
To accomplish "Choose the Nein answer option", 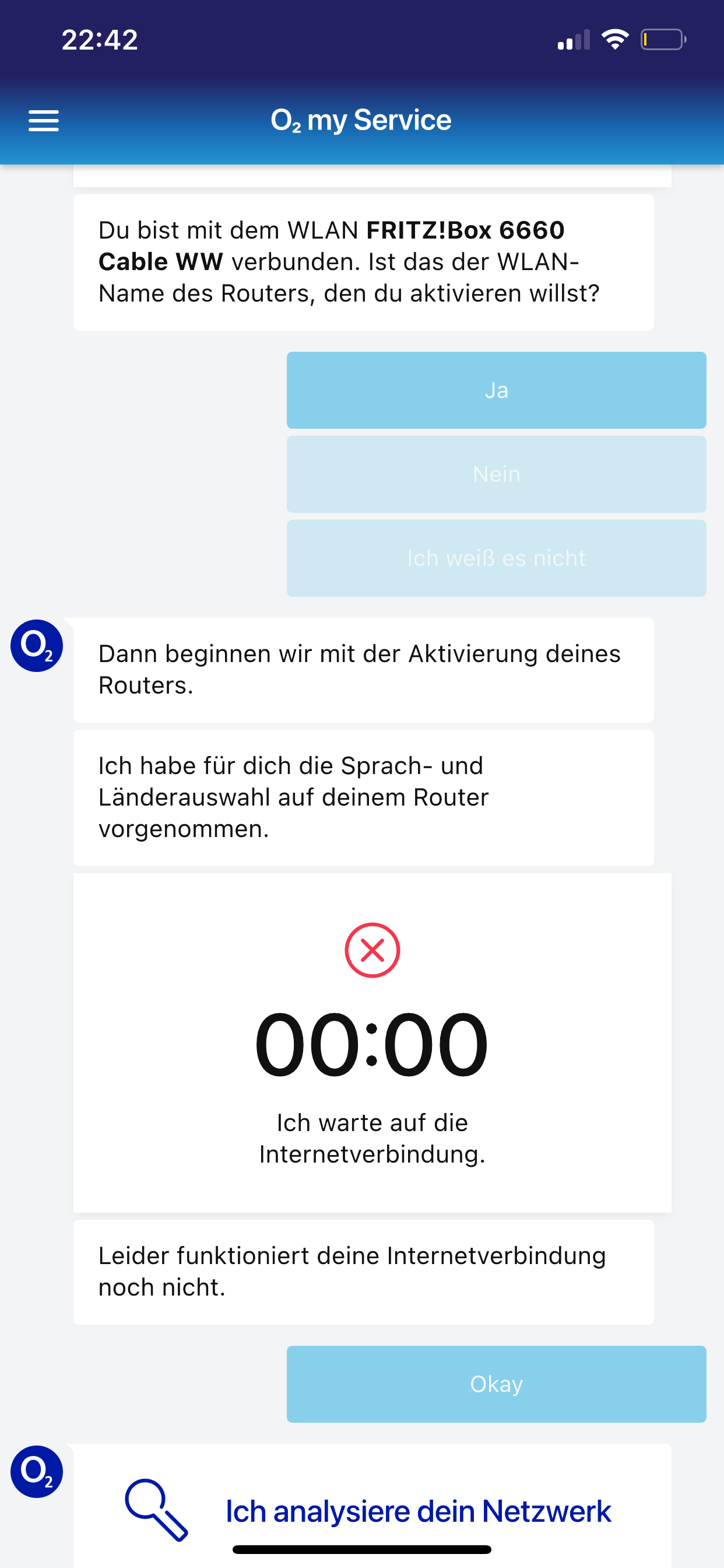I will (496, 474).
